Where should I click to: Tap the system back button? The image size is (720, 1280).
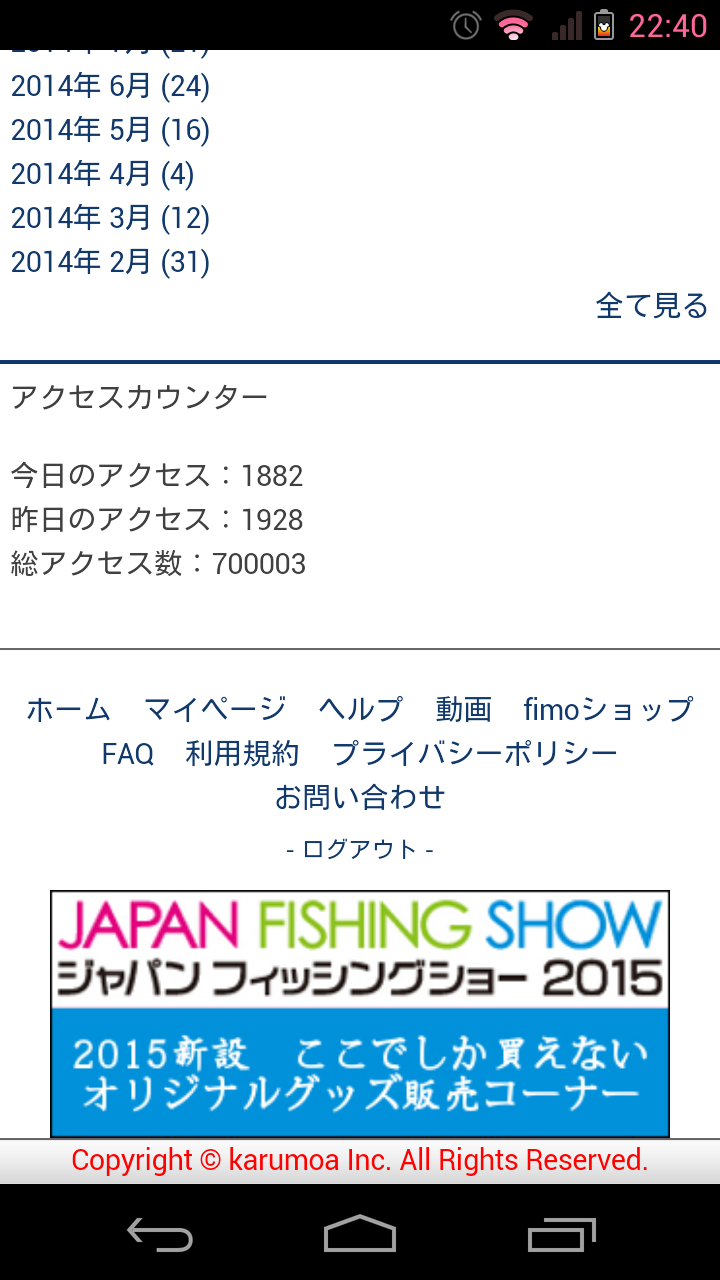tap(160, 1234)
